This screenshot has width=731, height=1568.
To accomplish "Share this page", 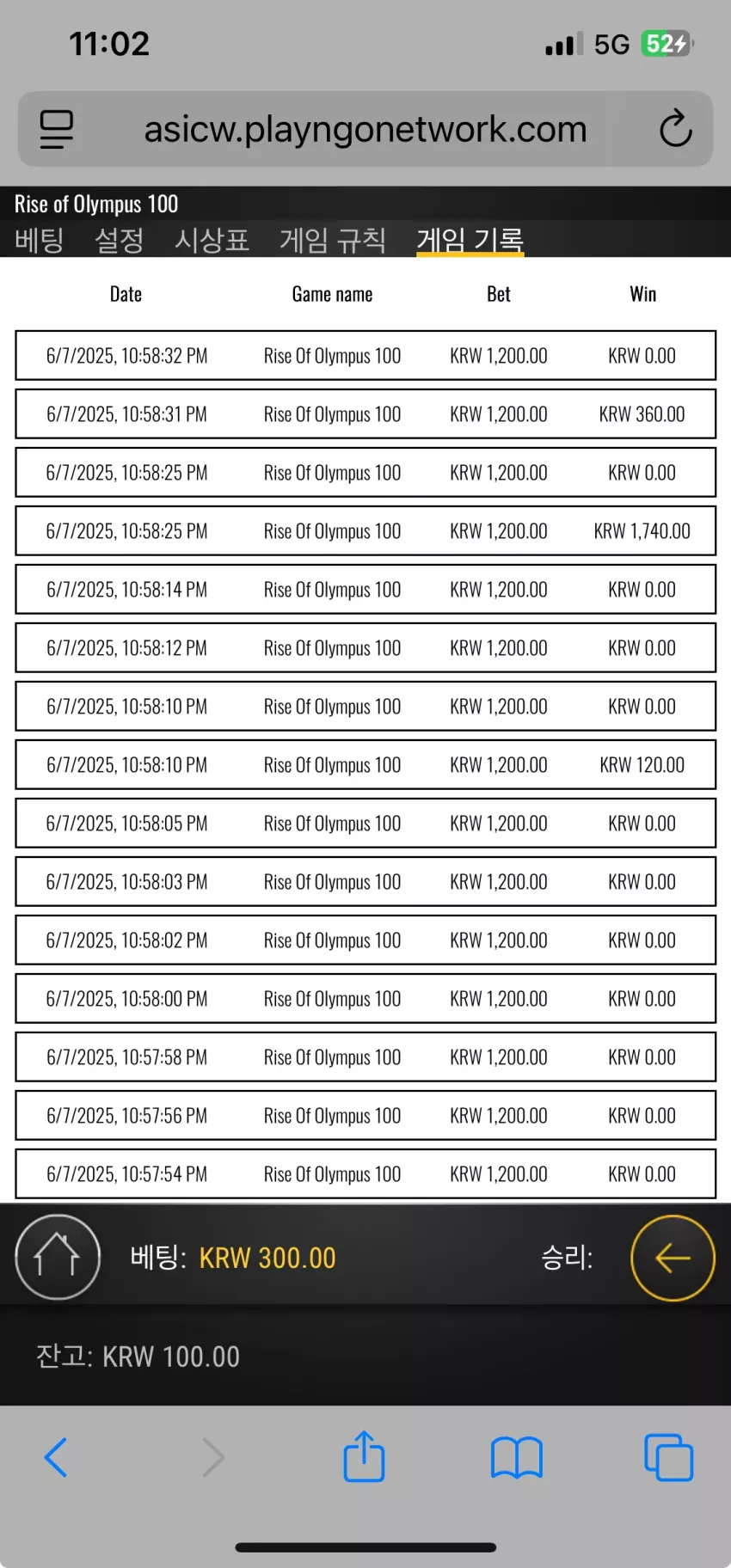I will [364, 1455].
